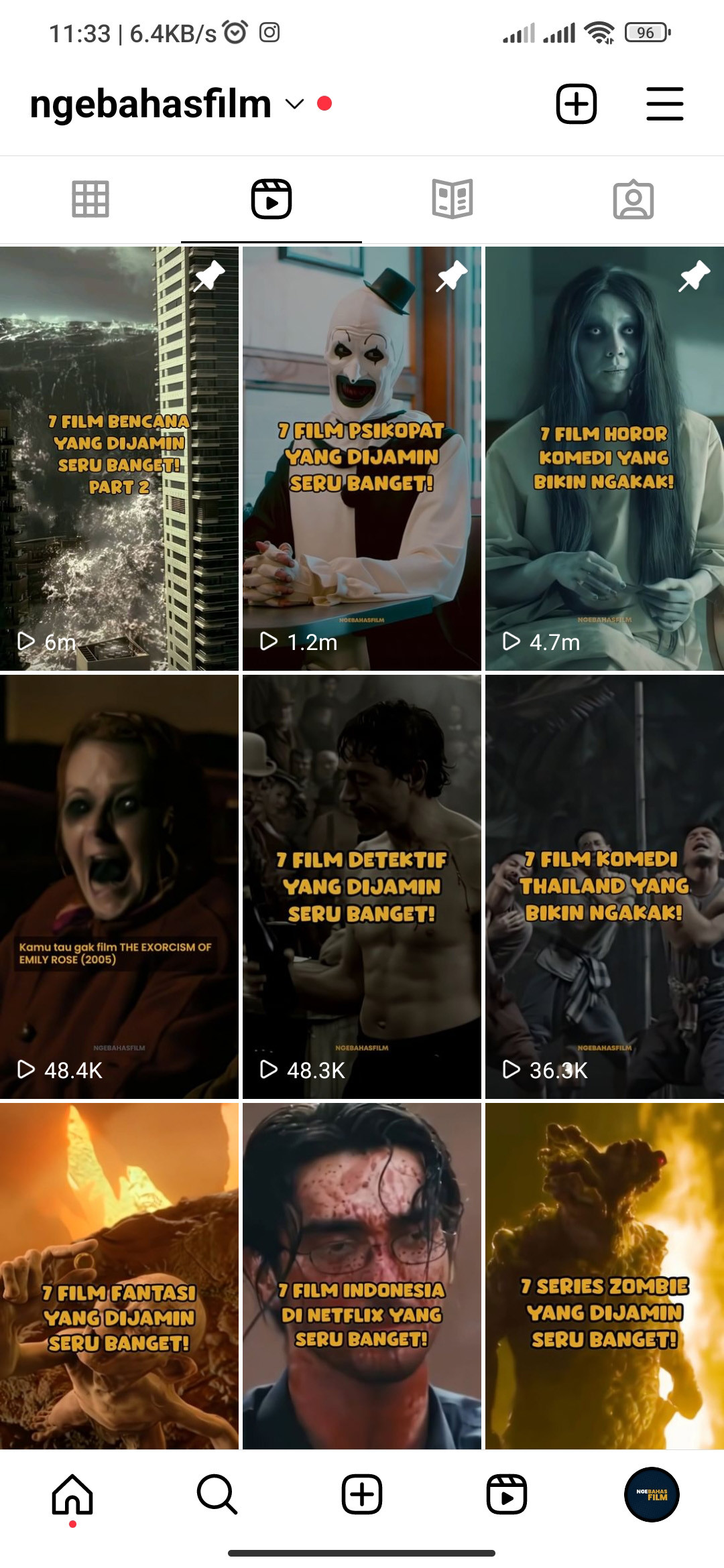Open the Search and explore tab
724x1568 pixels.
pos(217,1494)
